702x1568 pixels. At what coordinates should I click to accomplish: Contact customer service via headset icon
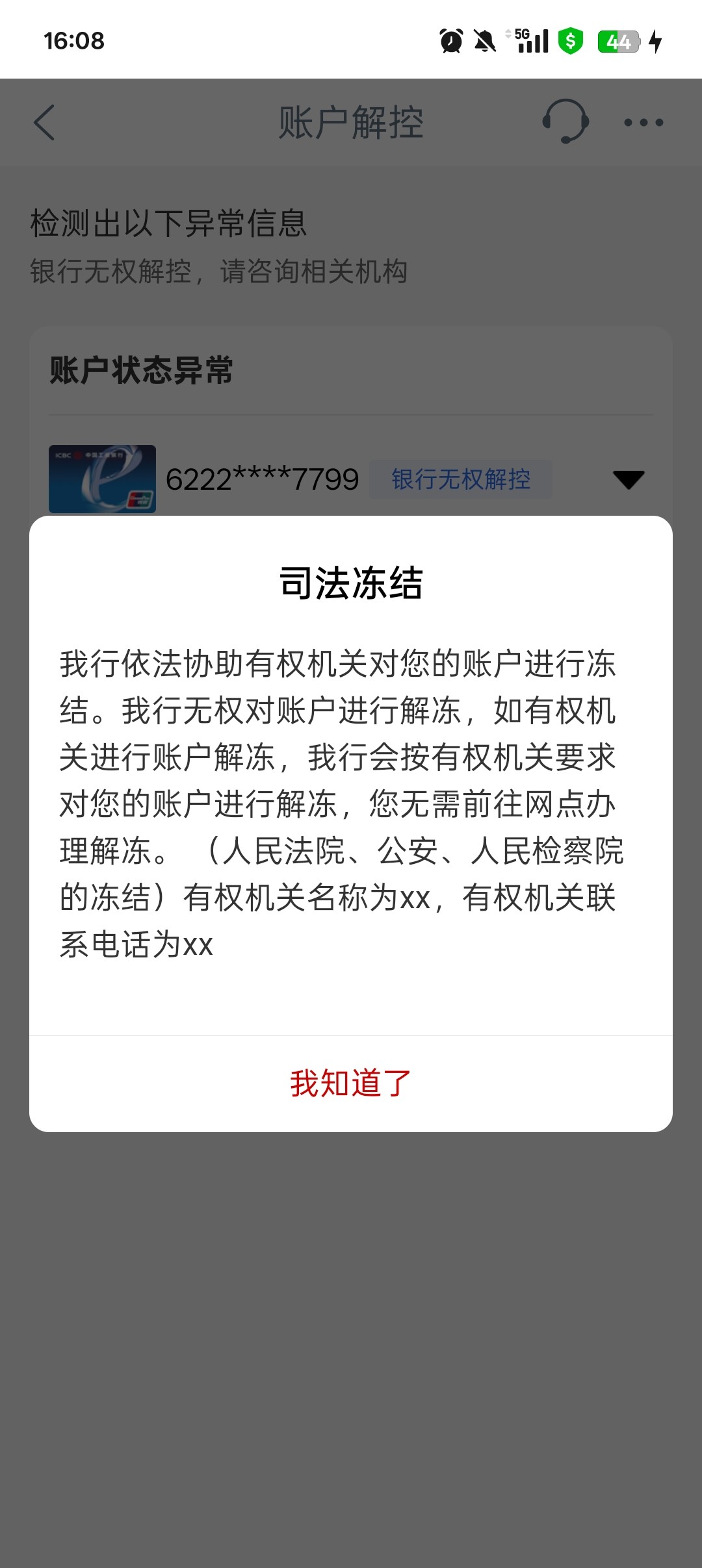[x=565, y=121]
